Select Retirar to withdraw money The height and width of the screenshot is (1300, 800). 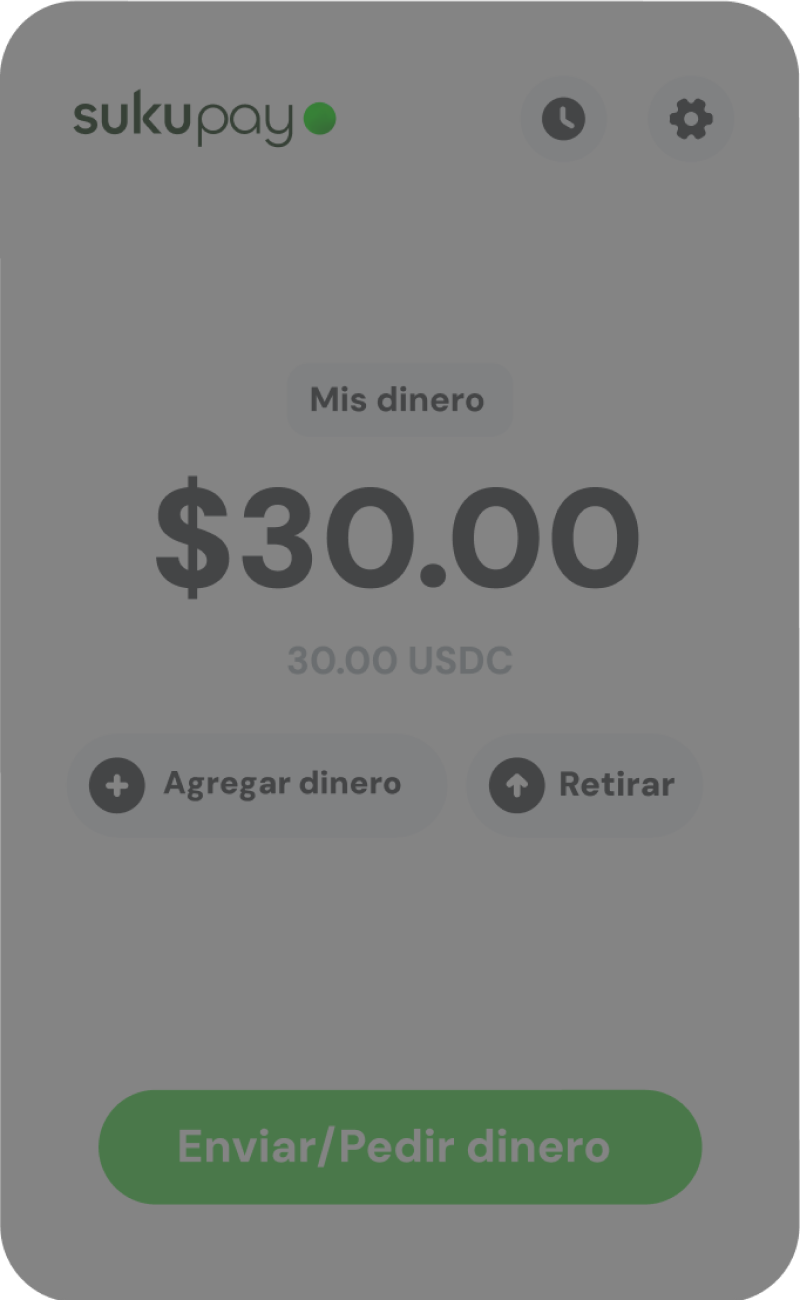pos(584,785)
